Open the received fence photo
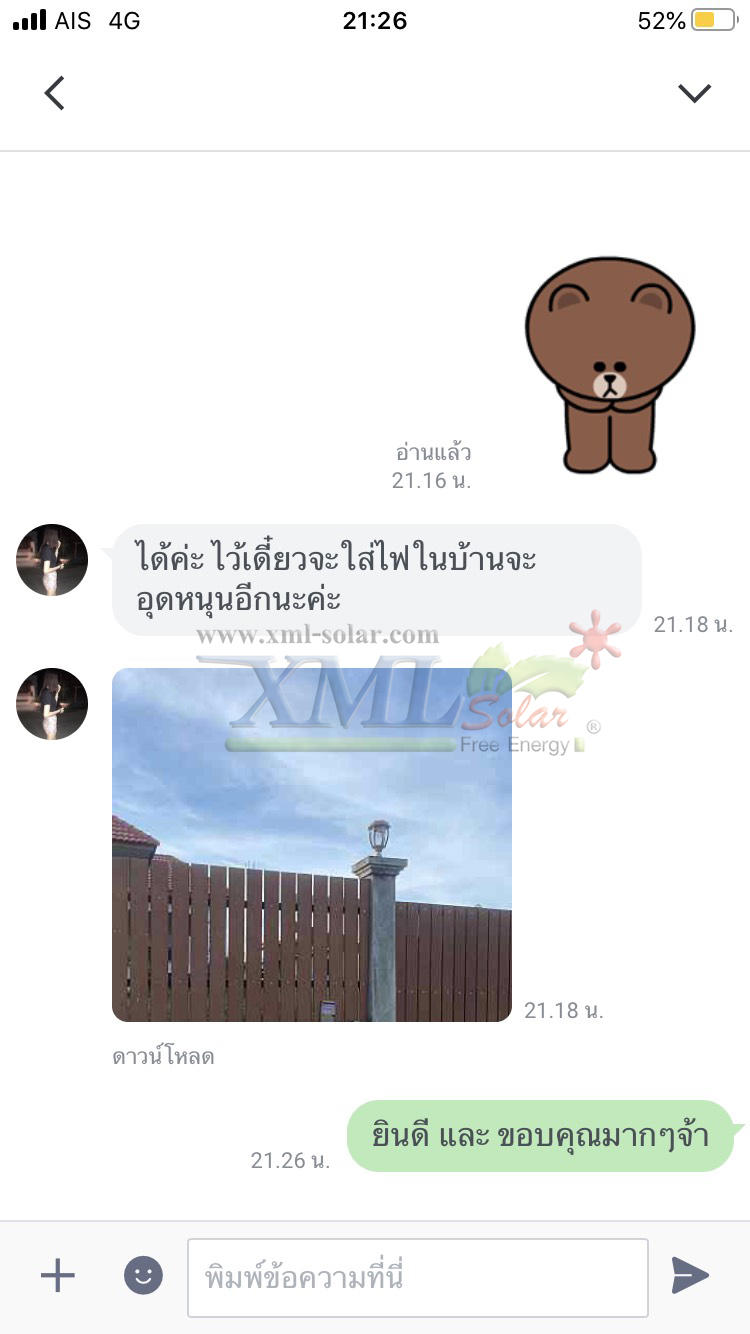The width and height of the screenshot is (750, 1334). [x=311, y=845]
